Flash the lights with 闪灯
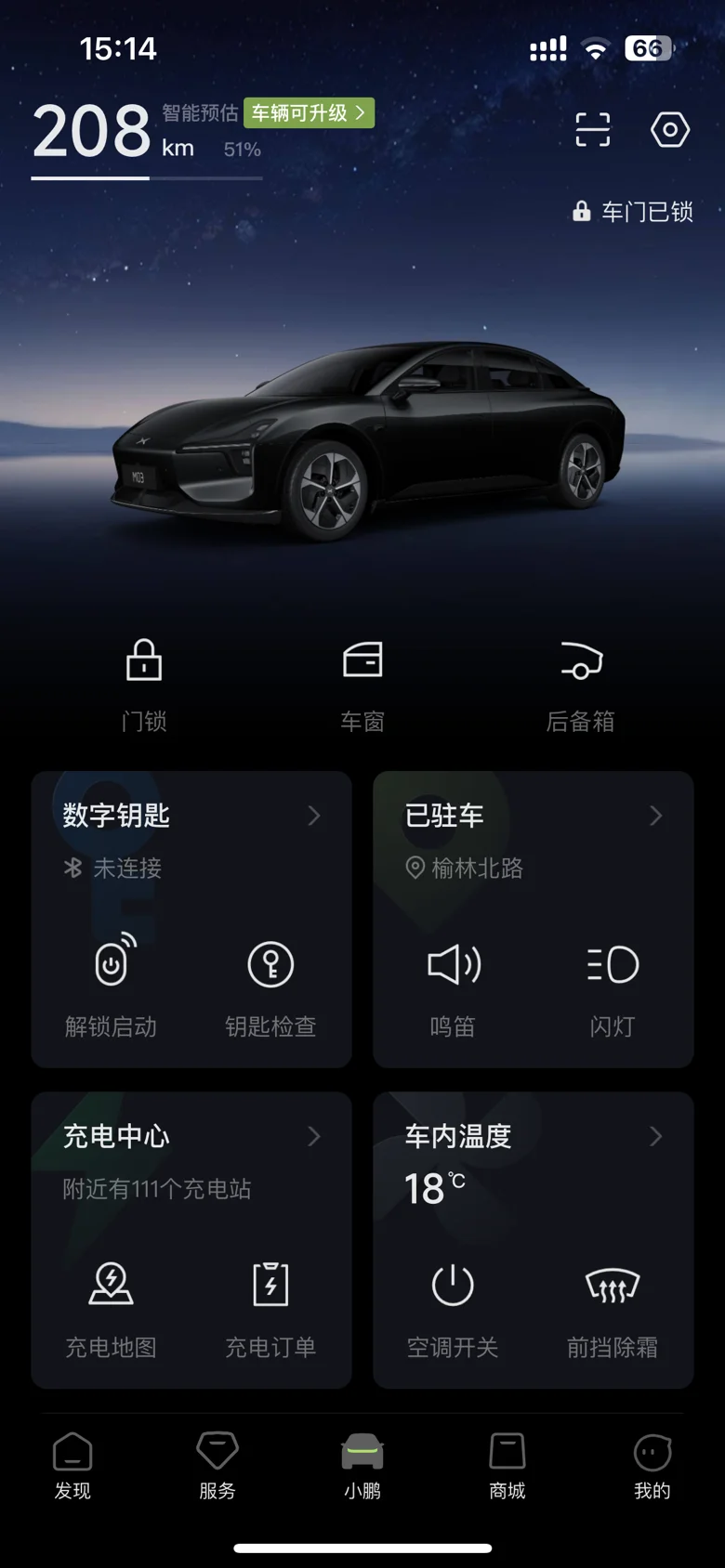Image resolution: width=725 pixels, height=1568 pixels. 613,987
